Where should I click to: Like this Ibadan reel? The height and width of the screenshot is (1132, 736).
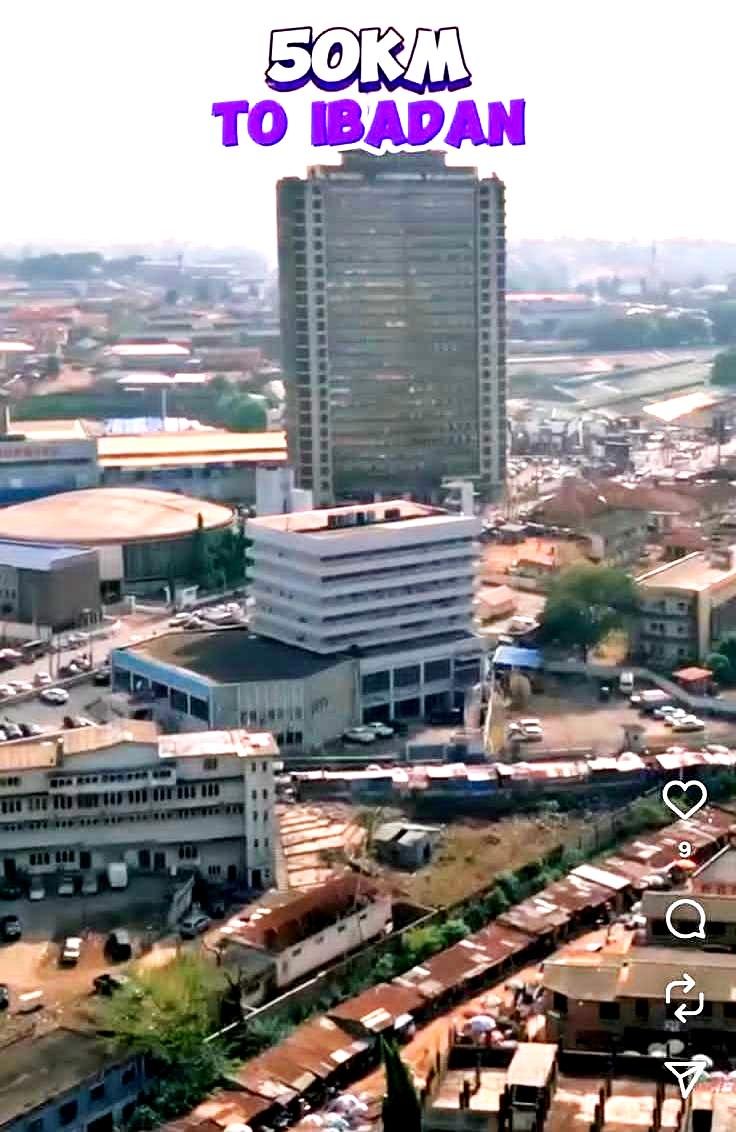click(684, 800)
